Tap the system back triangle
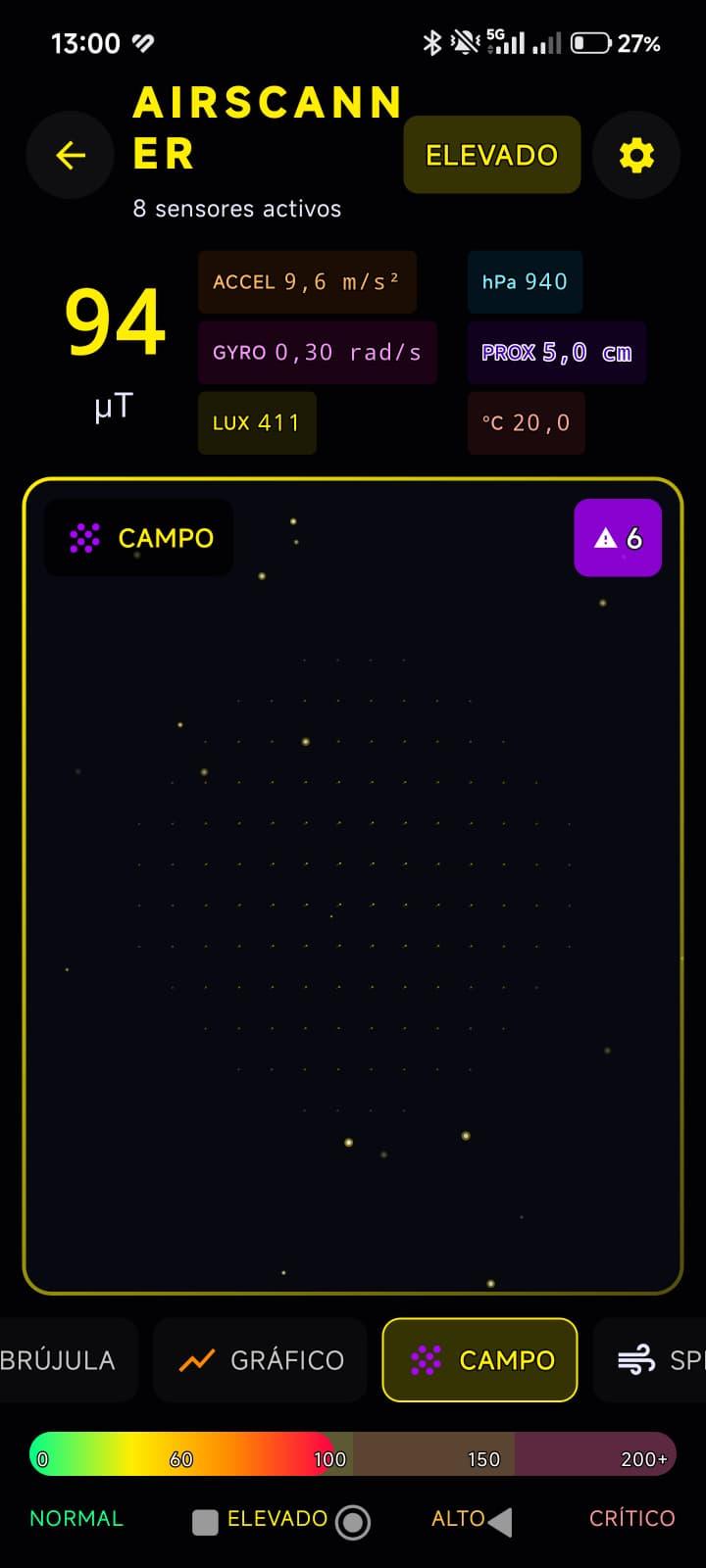The width and height of the screenshot is (706, 1568). 500,1521
